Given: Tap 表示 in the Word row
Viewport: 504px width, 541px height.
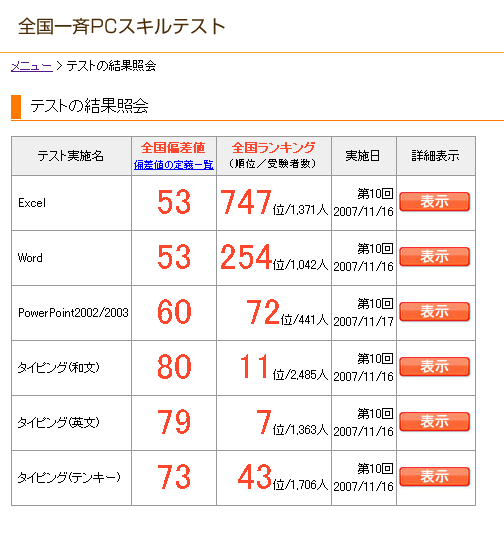Looking at the screenshot, I should 435,257.
